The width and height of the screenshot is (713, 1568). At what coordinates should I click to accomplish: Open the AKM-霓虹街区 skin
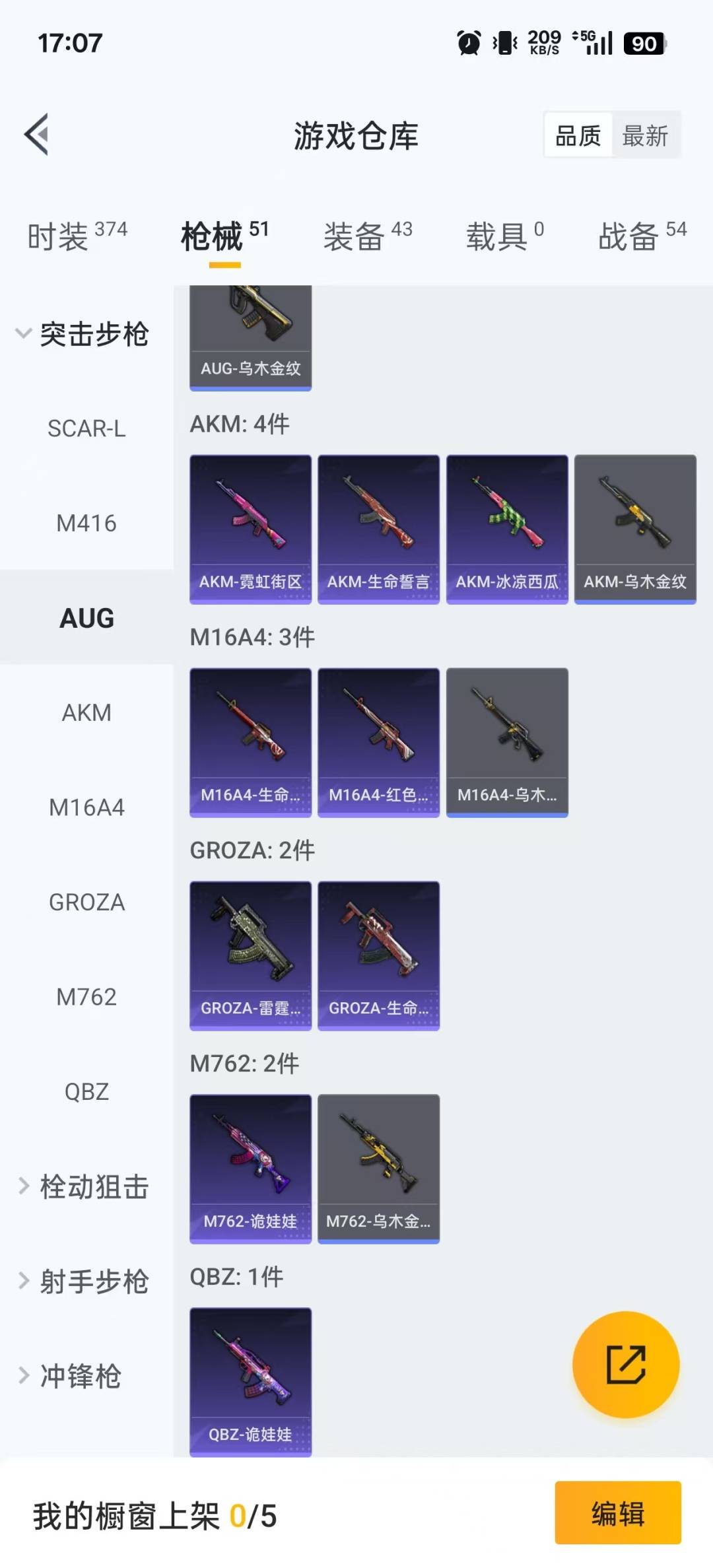point(250,529)
